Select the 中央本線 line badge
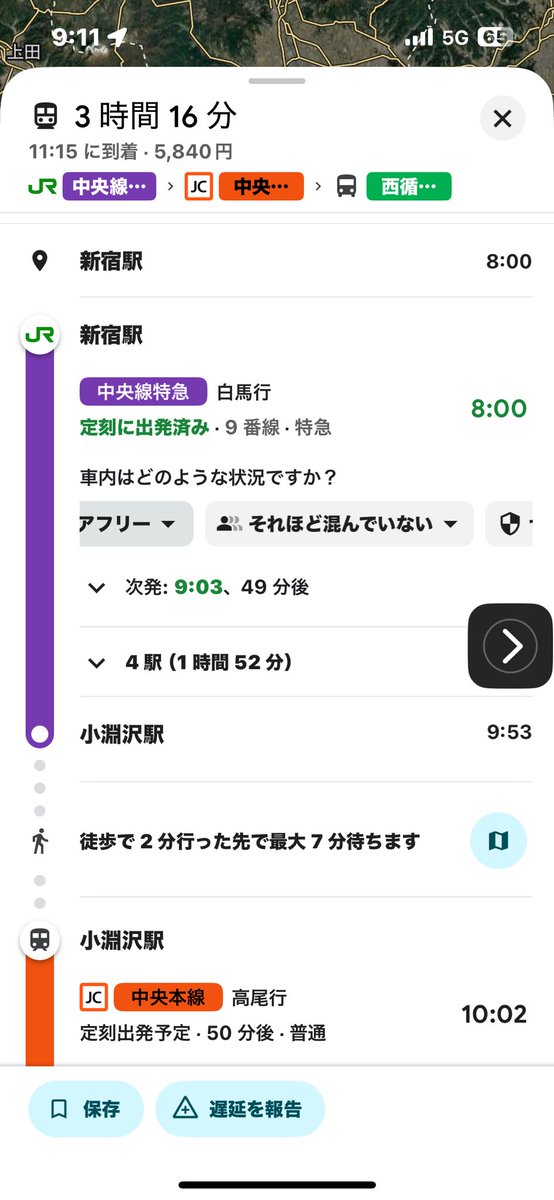 click(168, 997)
